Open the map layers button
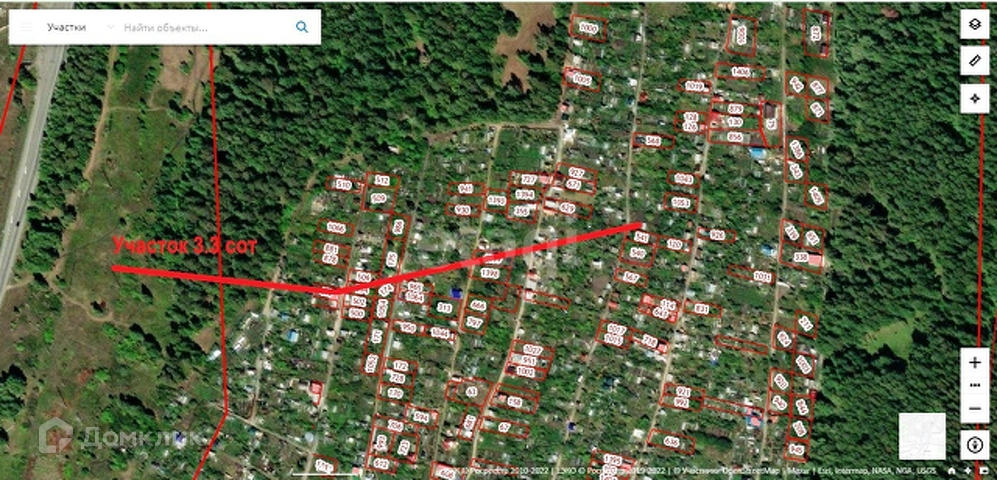This screenshot has height=480, width=997. coord(974,25)
